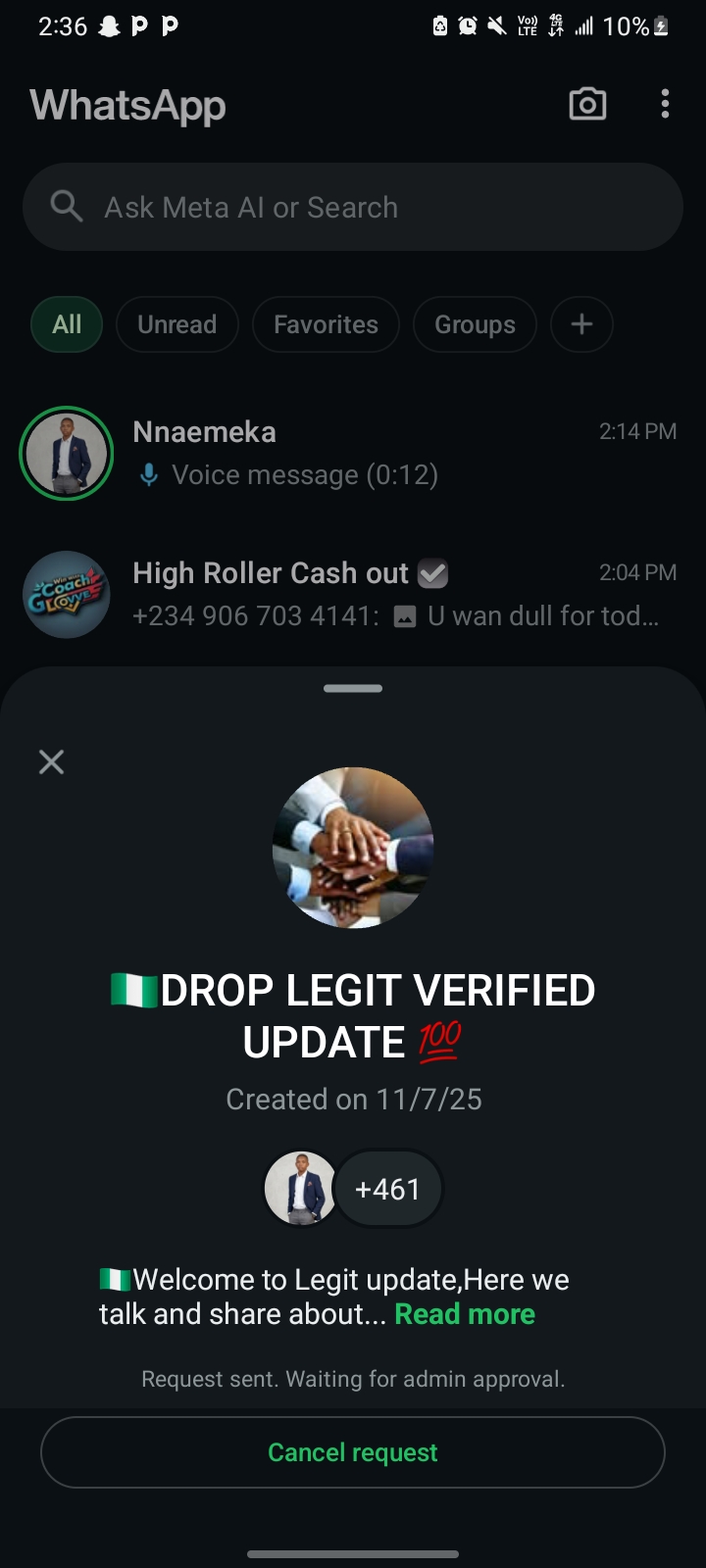706x1568 pixels.
Task: View the +461 group members
Action: [x=388, y=1189]
